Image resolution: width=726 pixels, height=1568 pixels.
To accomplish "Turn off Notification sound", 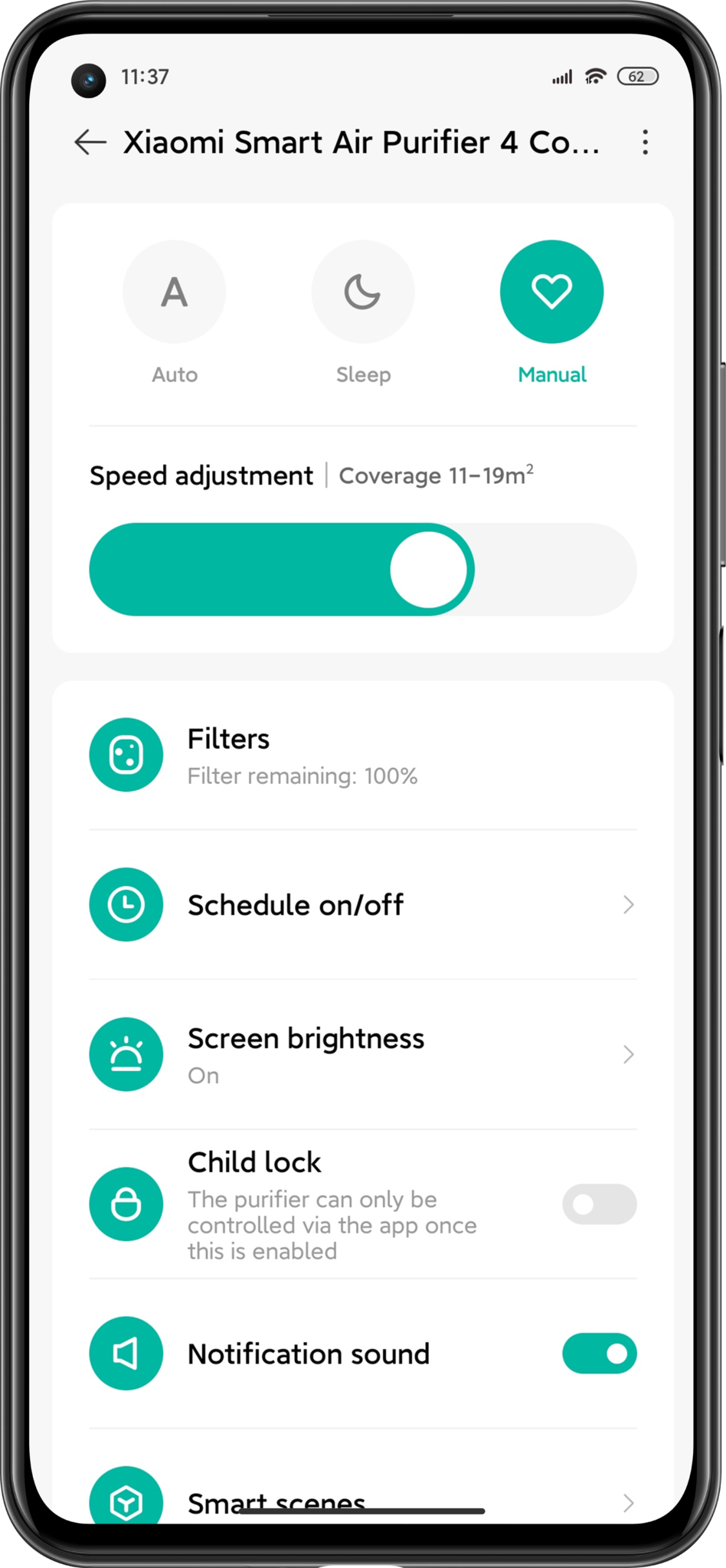I will 599,1354.
